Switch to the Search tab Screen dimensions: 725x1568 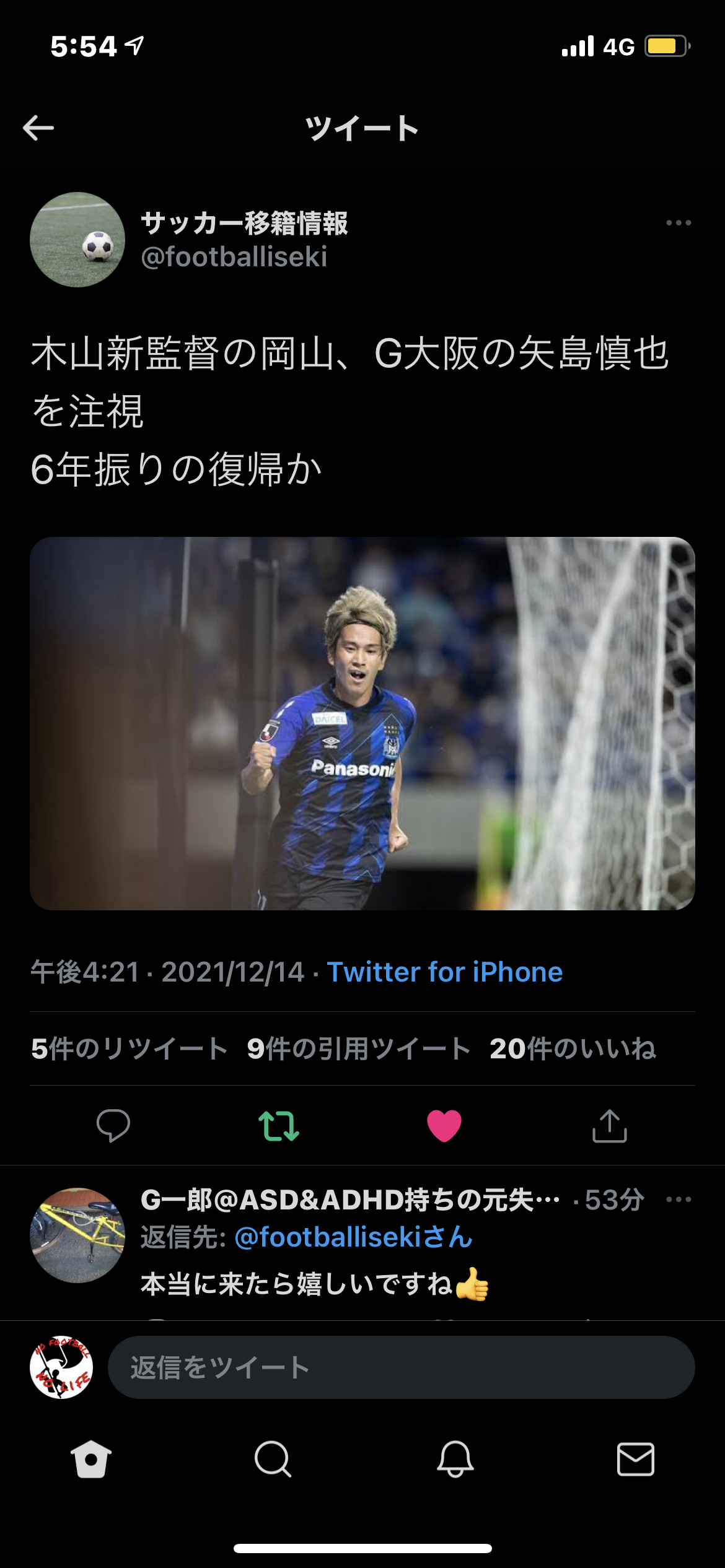(x=273, y=1459)
